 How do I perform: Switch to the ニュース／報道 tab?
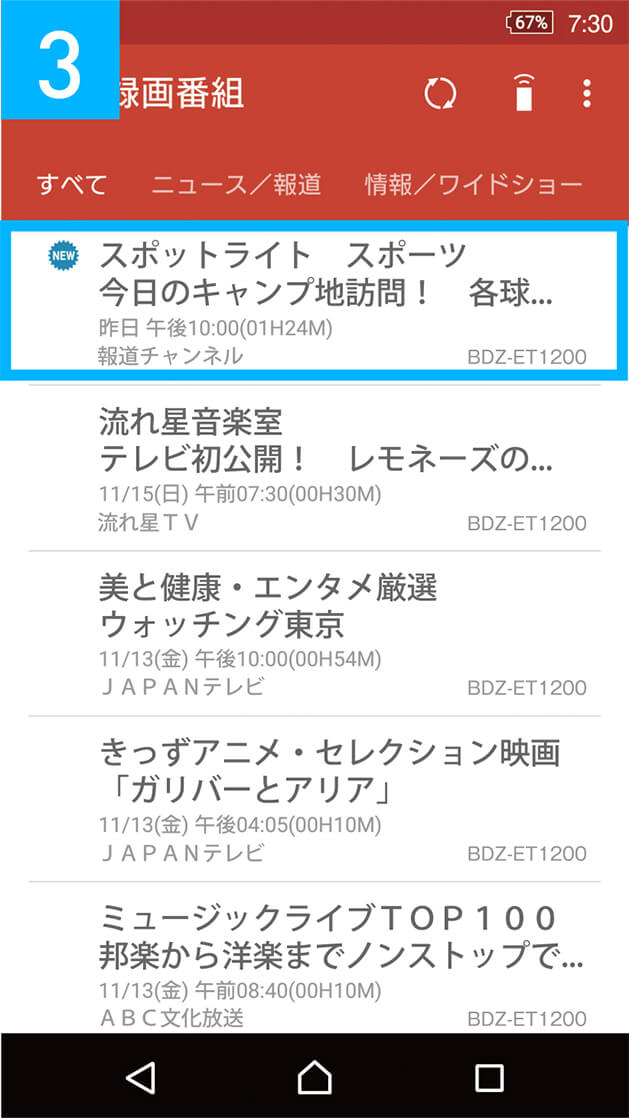pos(236,185)
